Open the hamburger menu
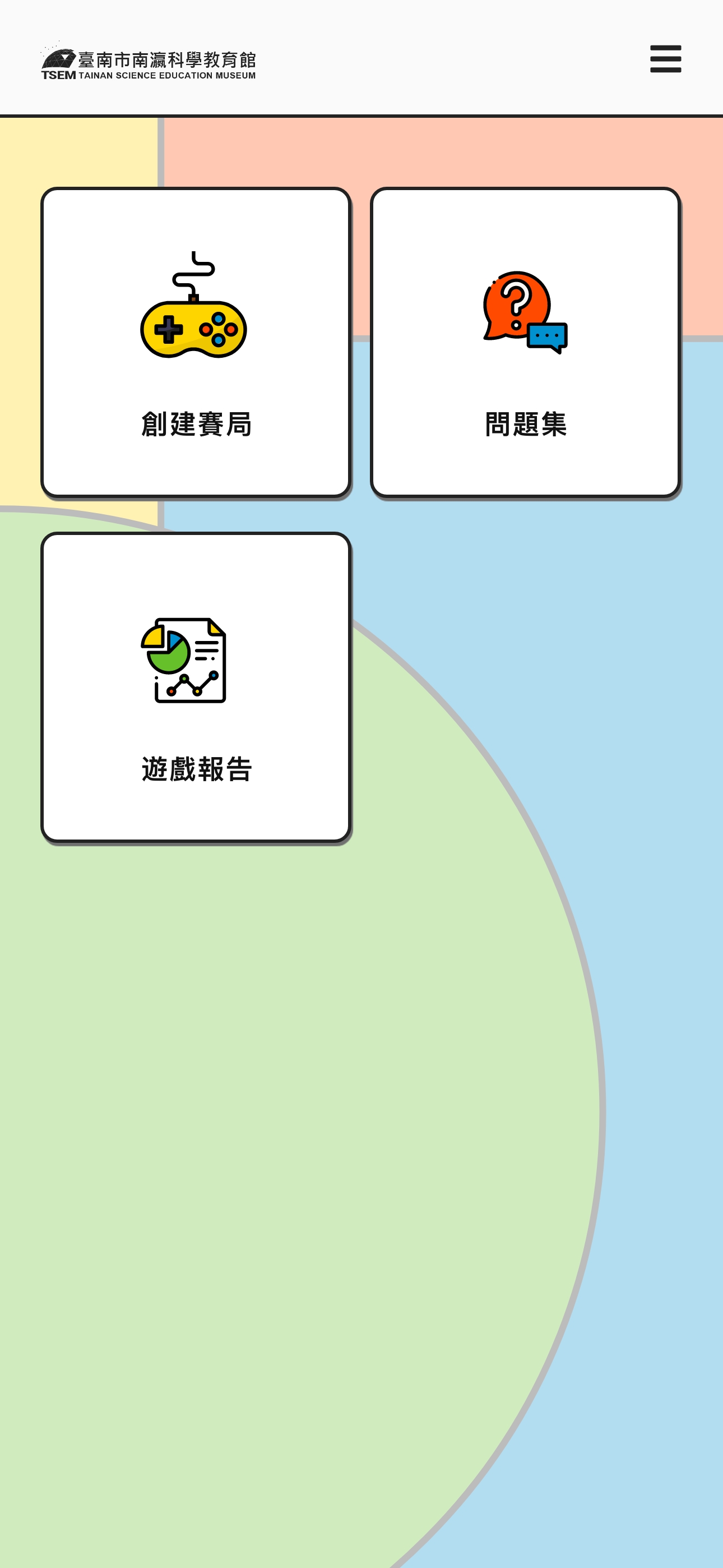Viewport: 723px width, 1568px height. [665, 58]
